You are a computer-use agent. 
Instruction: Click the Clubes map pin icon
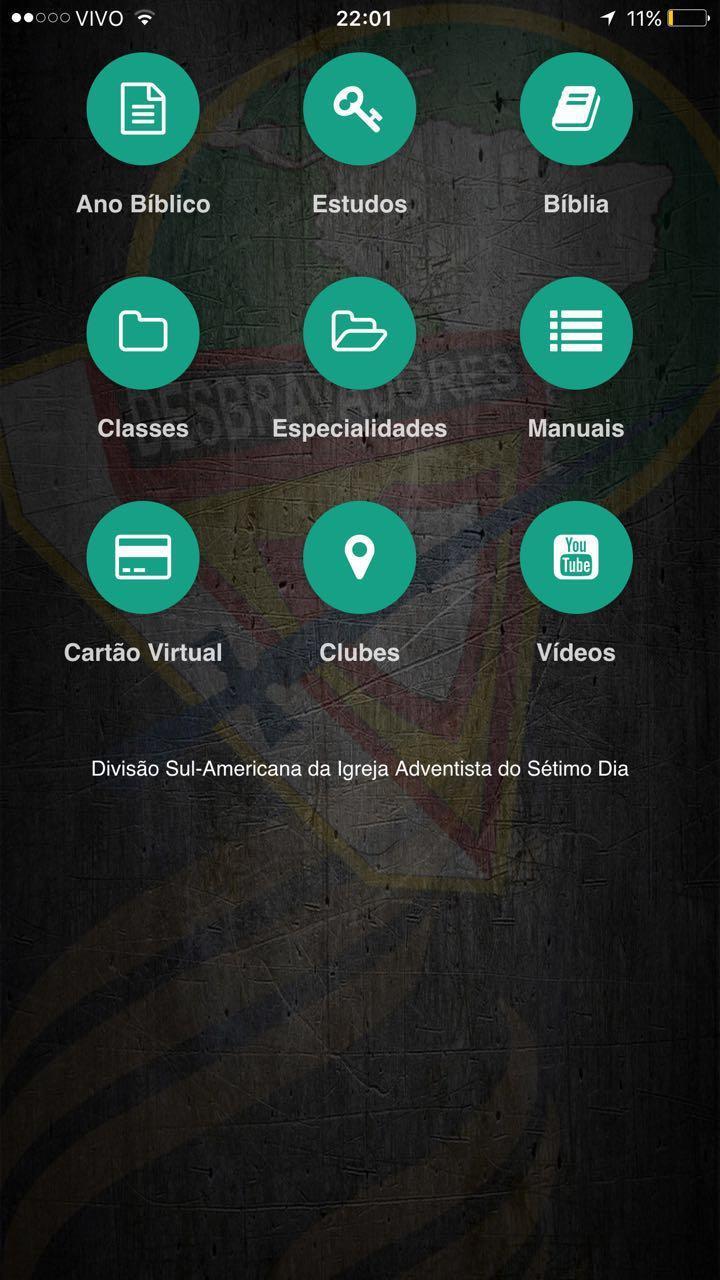coord(360,558)
